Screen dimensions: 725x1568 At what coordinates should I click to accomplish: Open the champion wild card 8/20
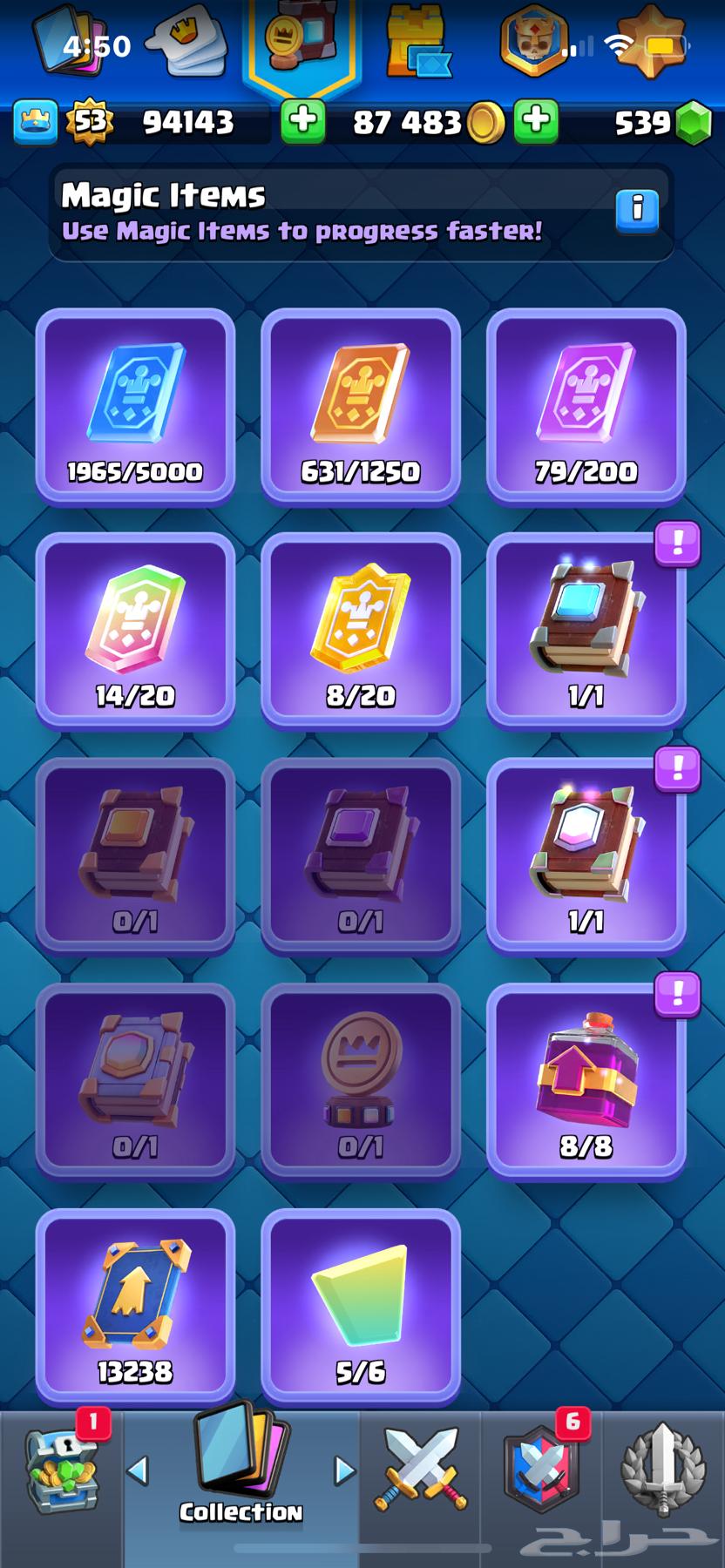coord(361,631)
